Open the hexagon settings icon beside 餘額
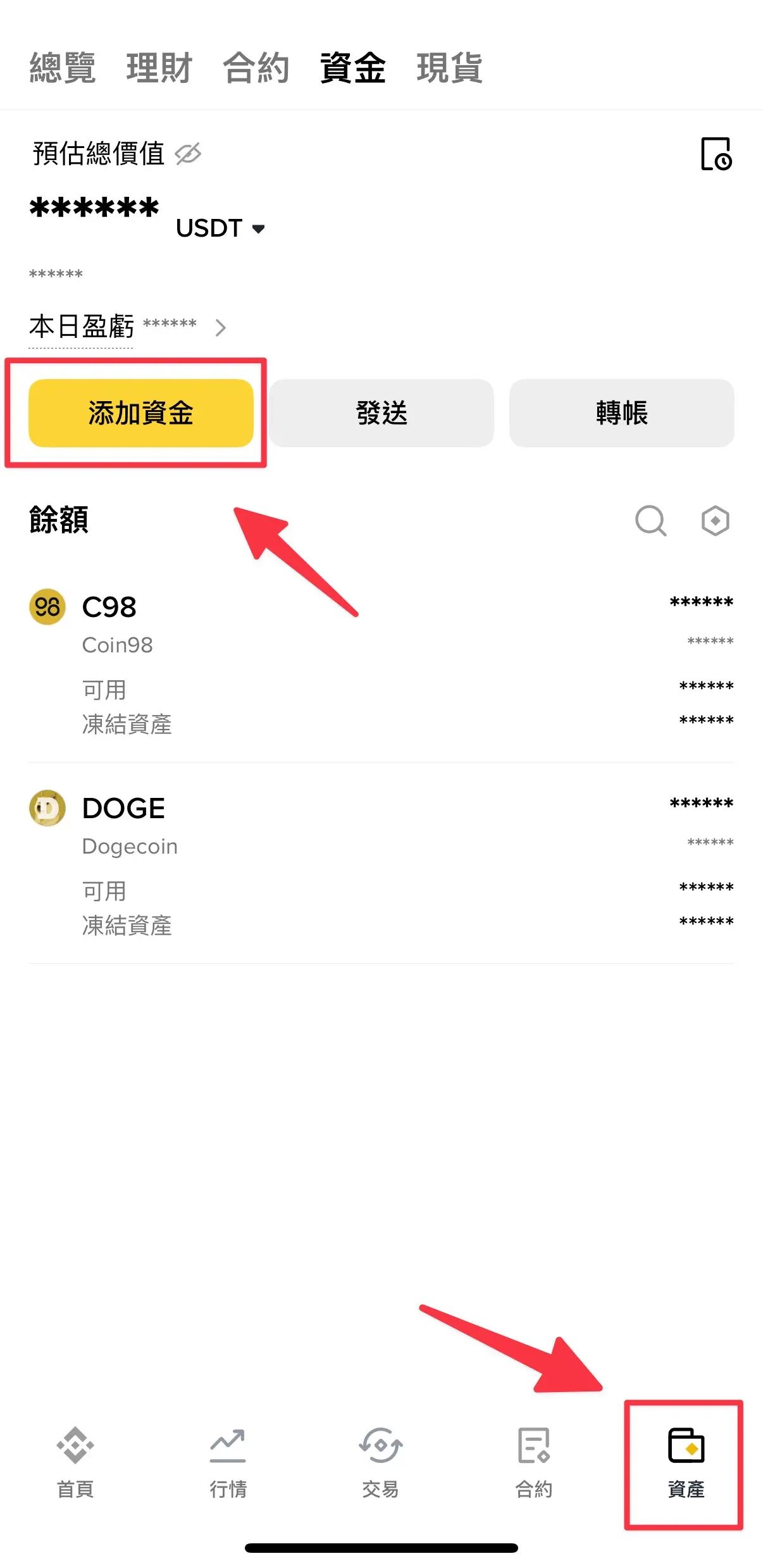Viewport: 763px width, 1568px height. [716, 521]
